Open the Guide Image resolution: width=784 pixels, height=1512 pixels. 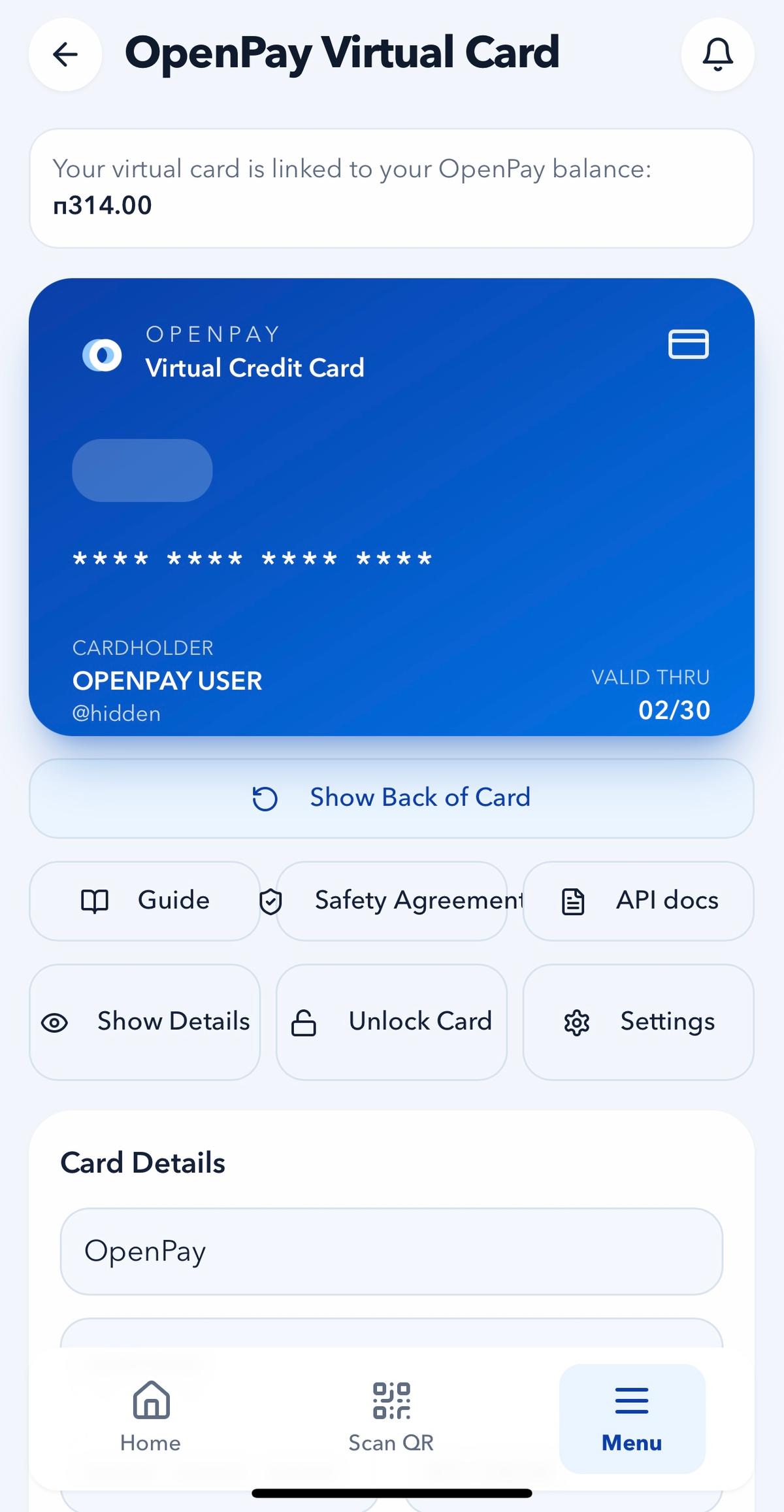coord(144,901)
